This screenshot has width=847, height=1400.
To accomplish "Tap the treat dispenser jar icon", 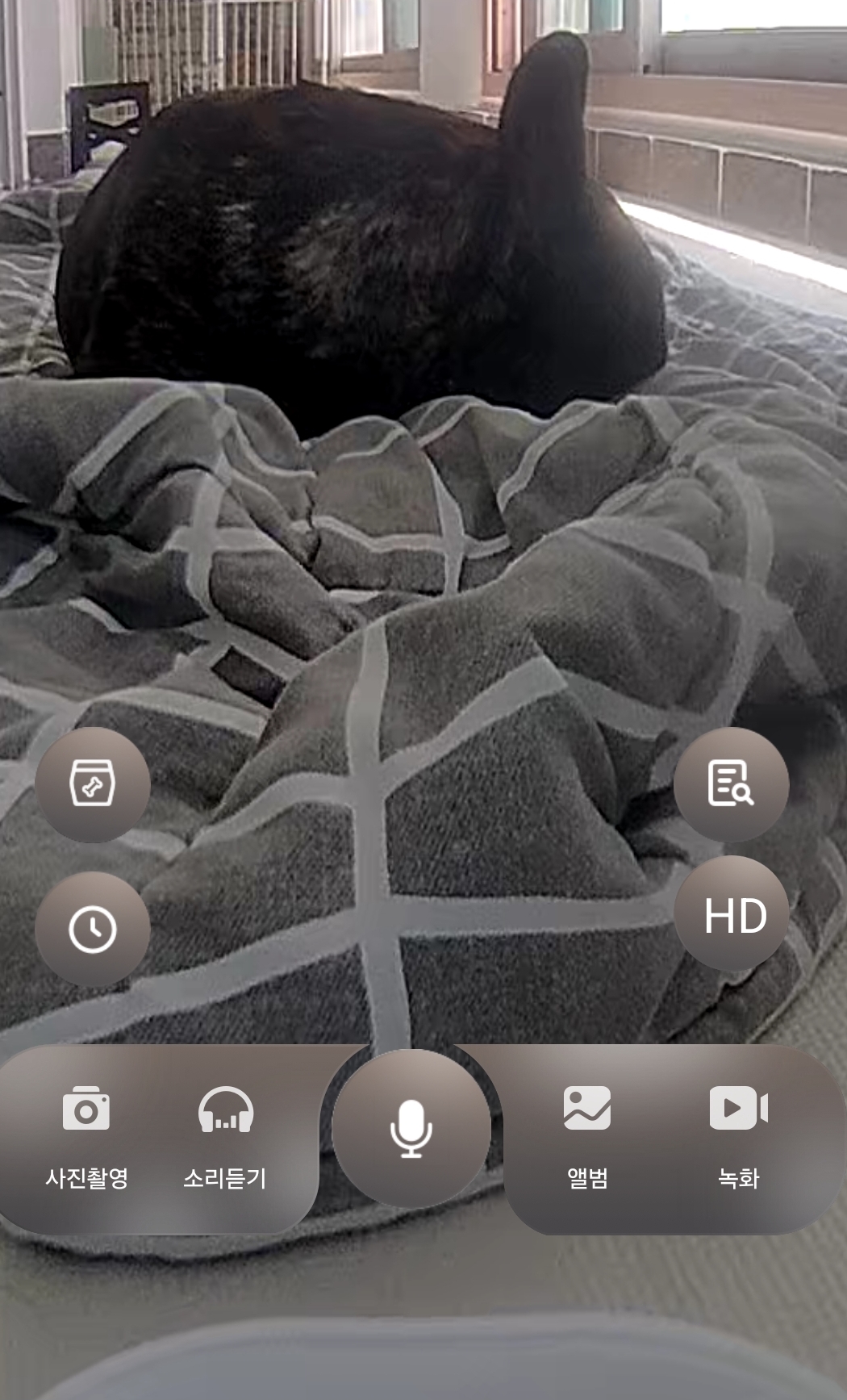I will (92, 784).
